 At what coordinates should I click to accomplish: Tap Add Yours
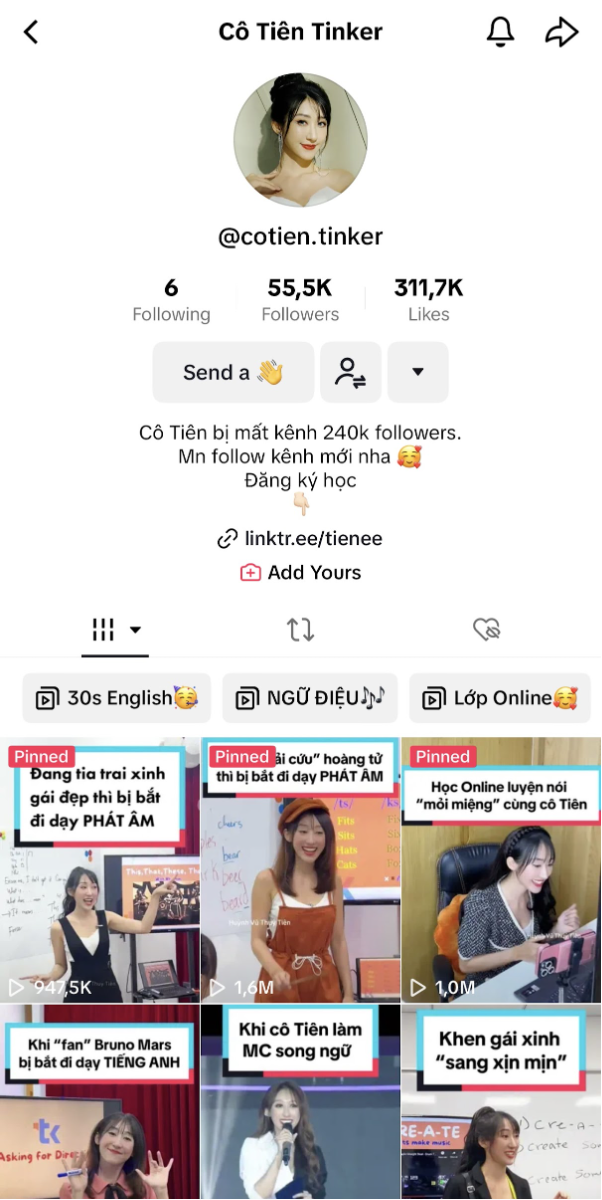[x=300, y=573]
